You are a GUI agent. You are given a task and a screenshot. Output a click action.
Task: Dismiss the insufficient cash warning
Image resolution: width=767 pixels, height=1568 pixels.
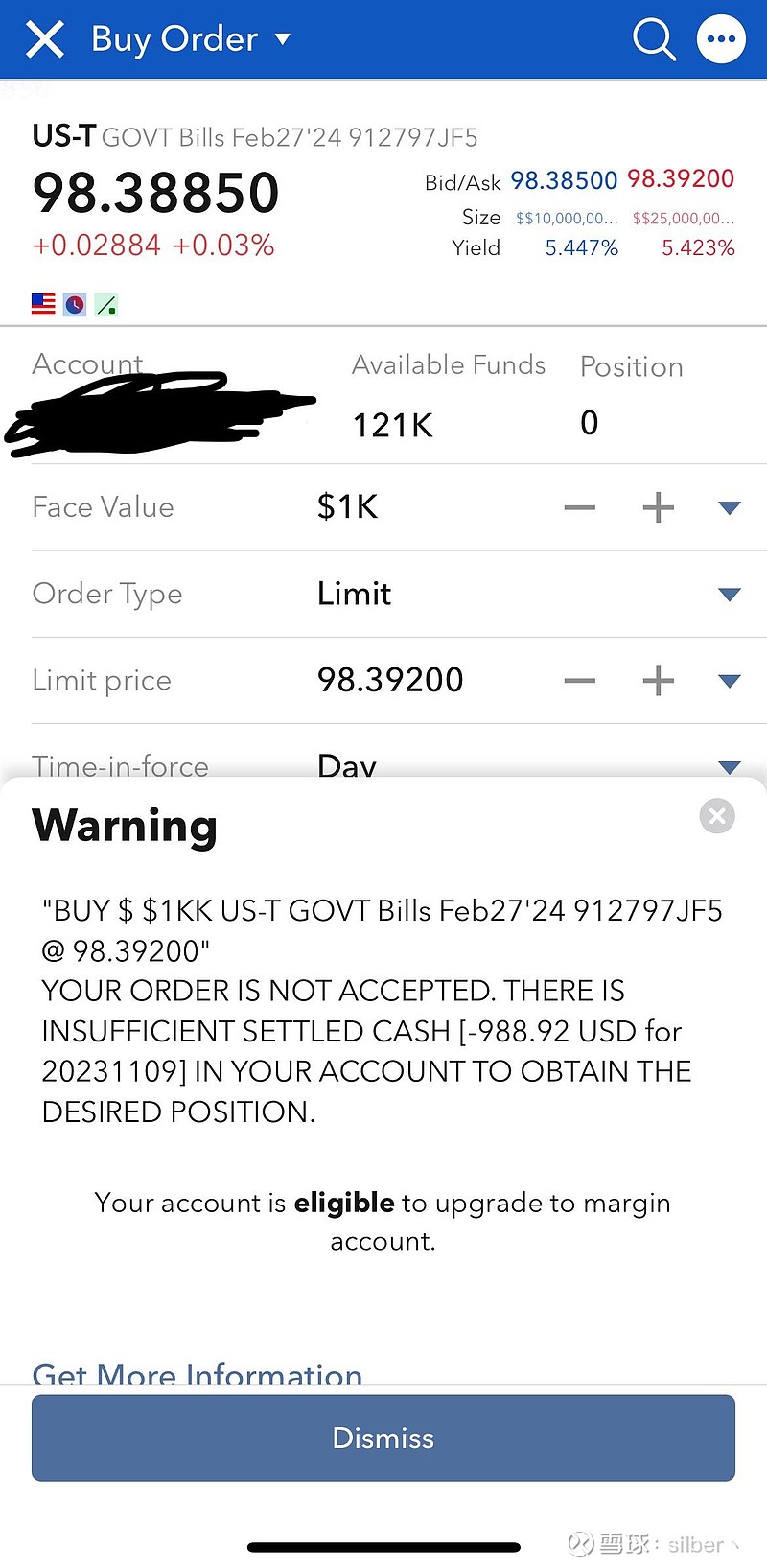click(x=383, y=1438)
